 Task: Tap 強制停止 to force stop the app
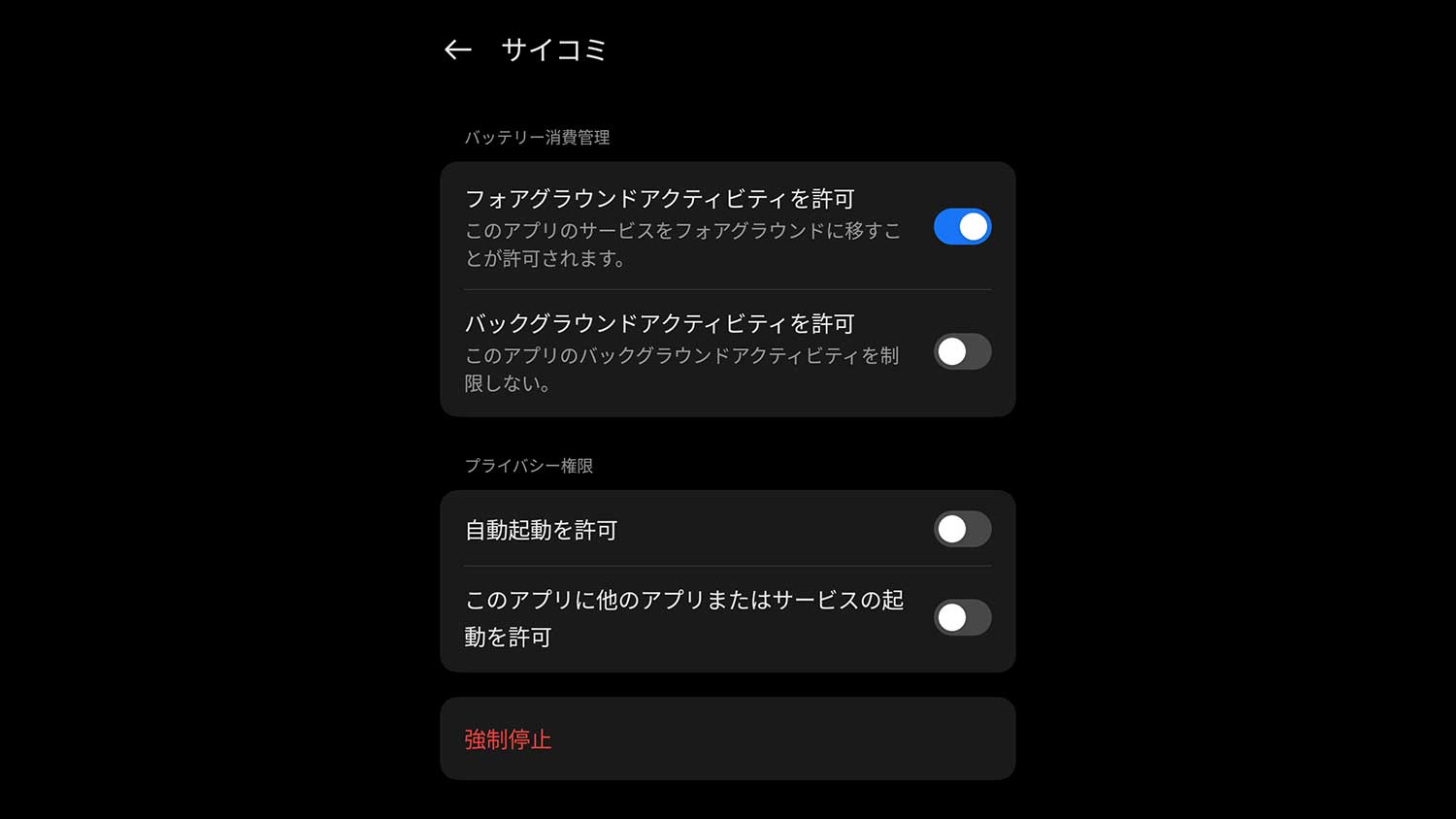(508, 739)
